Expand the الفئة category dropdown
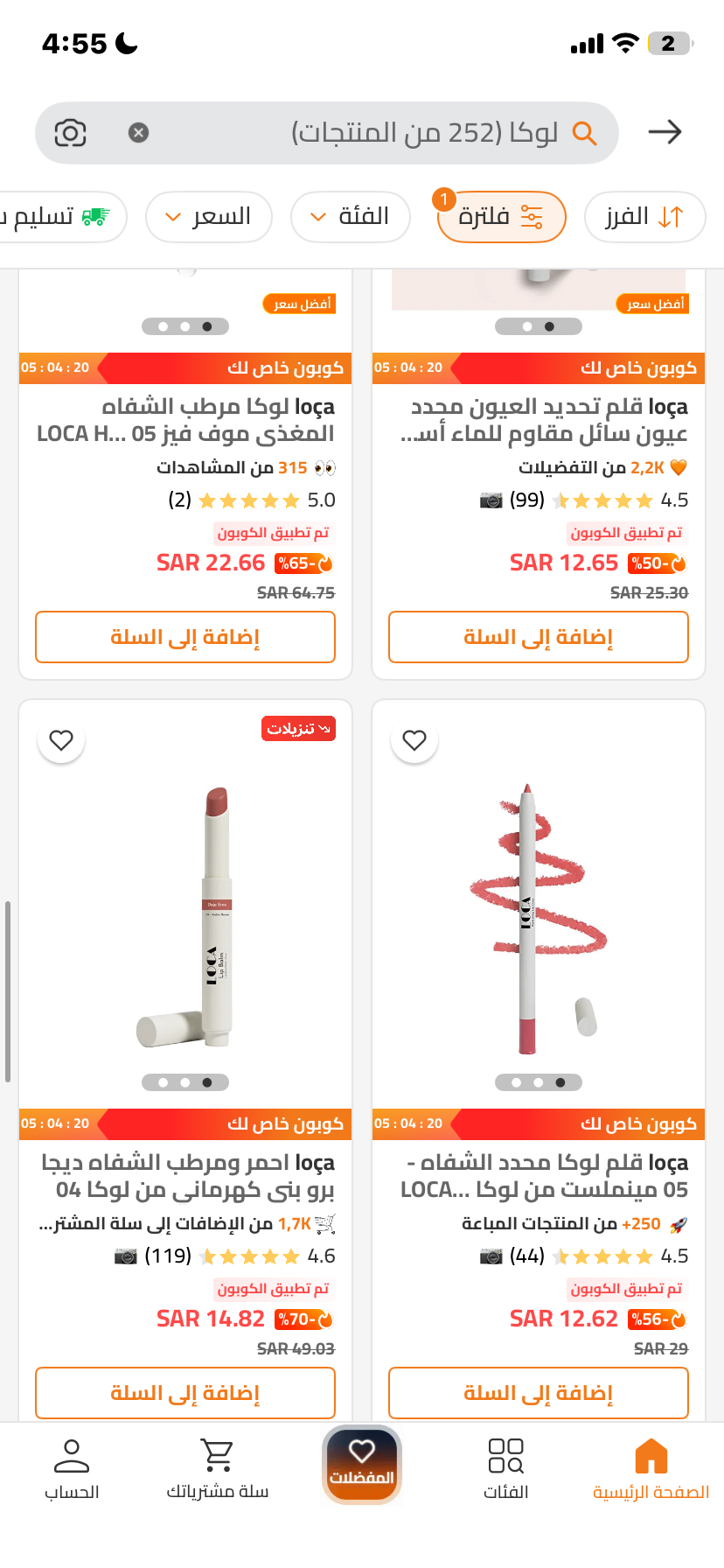 click(x=350, y=217)
